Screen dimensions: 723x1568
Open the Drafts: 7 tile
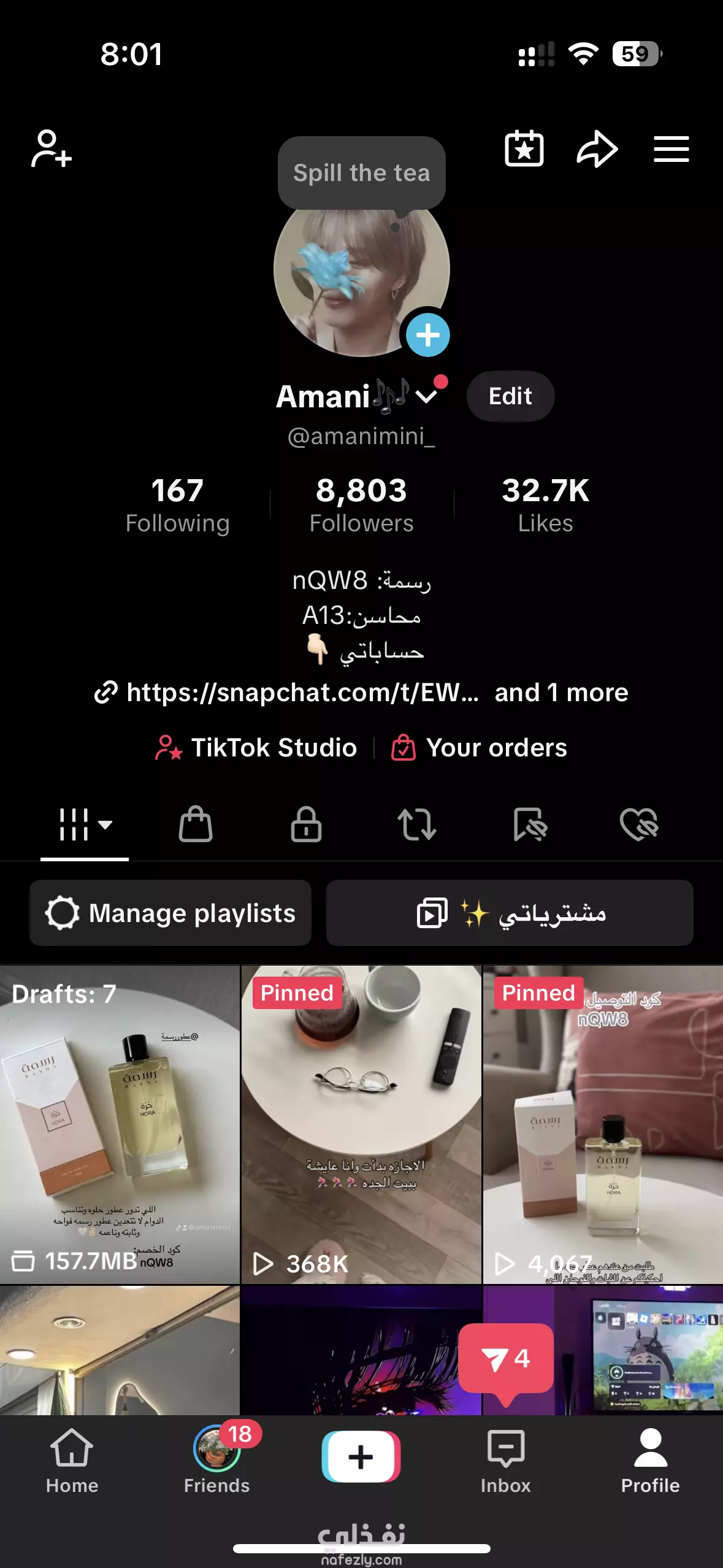(x=120, y=1124)
